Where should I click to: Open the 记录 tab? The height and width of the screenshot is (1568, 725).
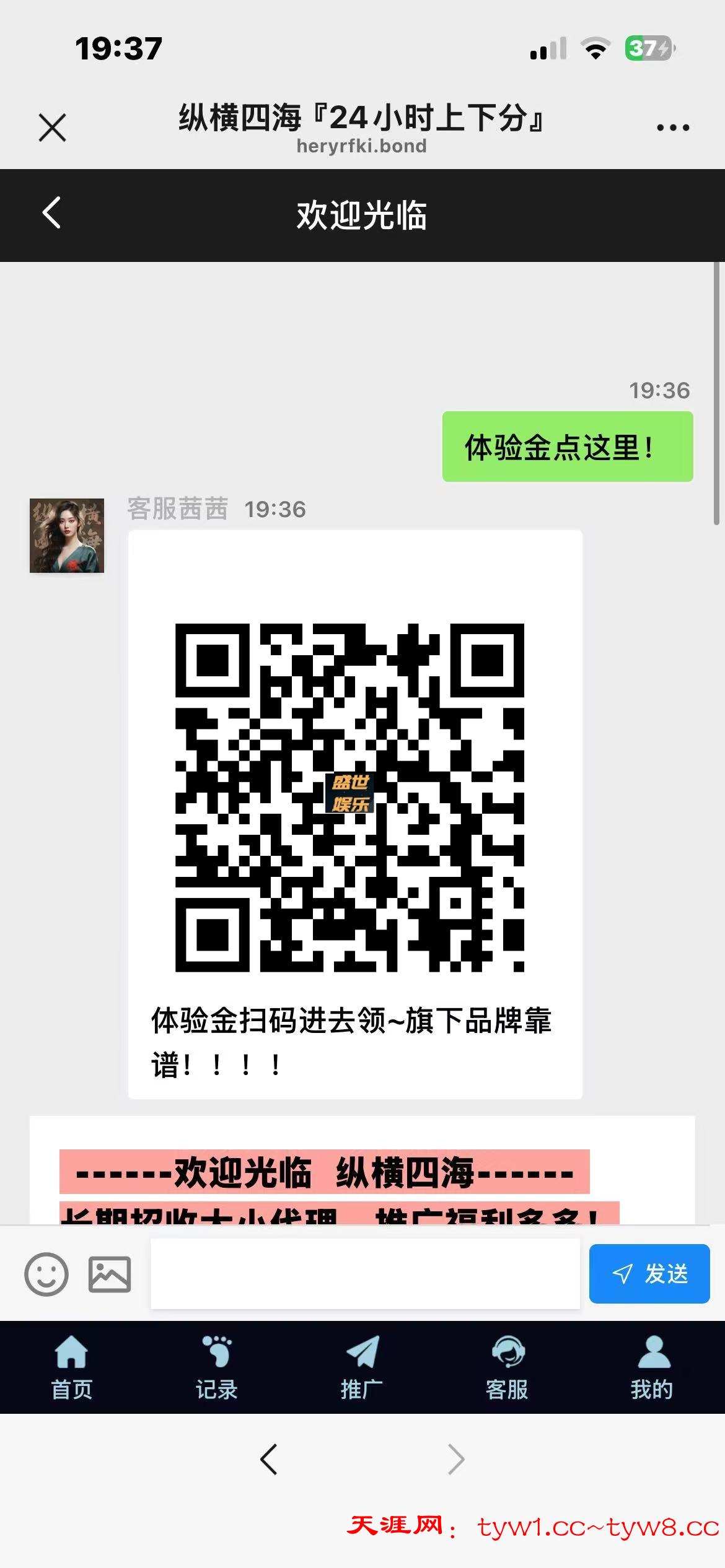(x=216, y=1367)
